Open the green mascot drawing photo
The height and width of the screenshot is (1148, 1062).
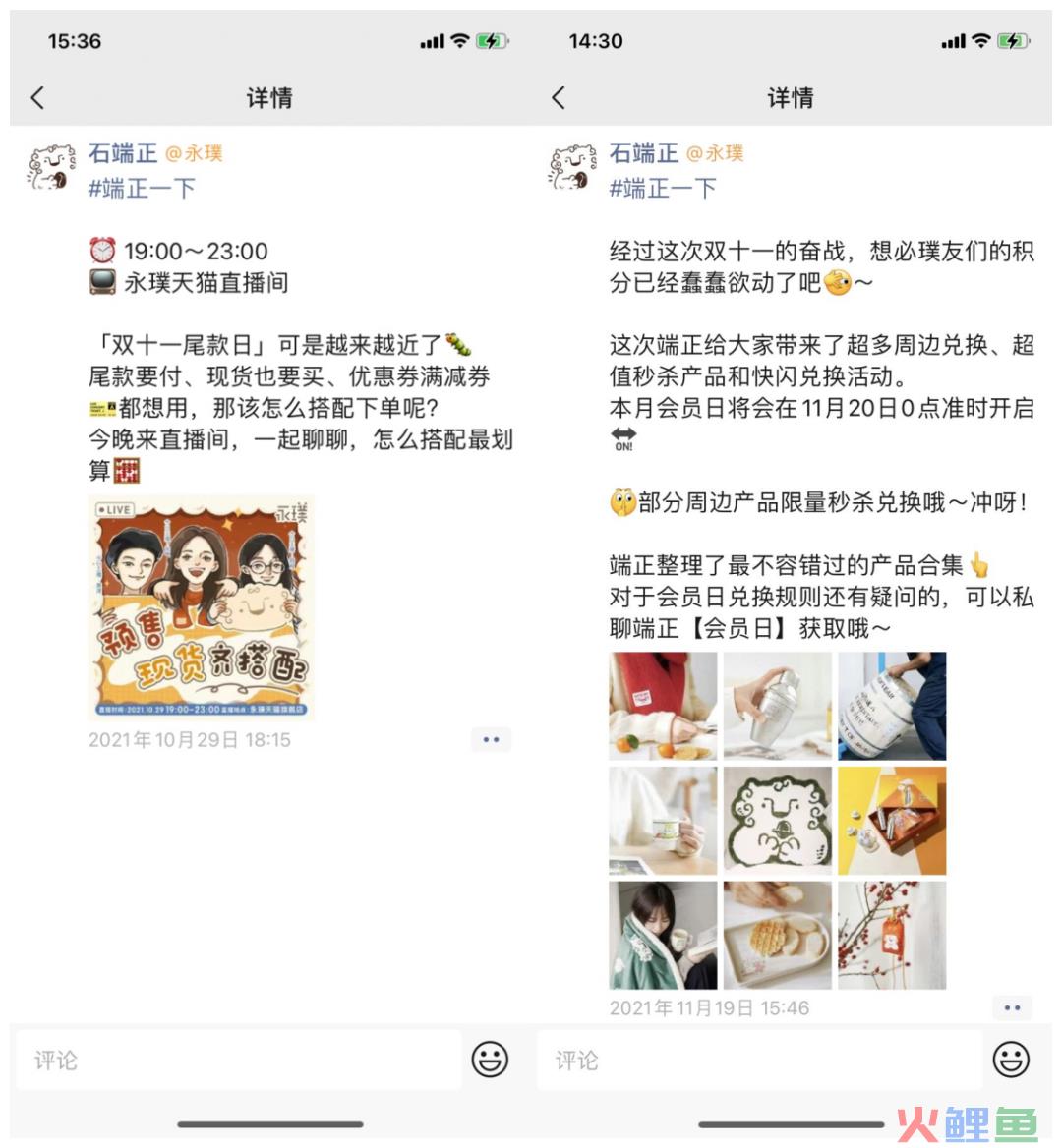point(777,821)
